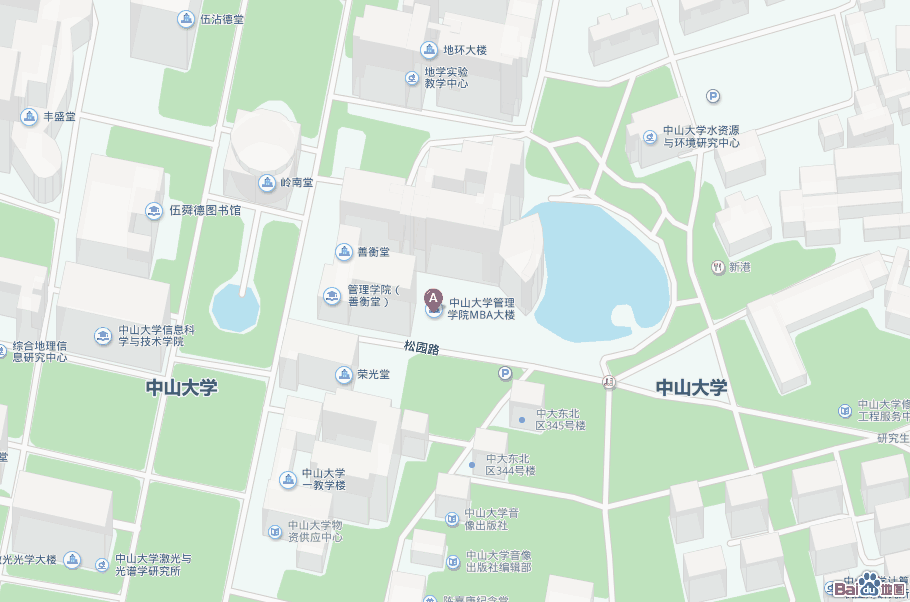This screenshot has width=910, height=602.
Task: Open the 丰盛堂 place marker
Action: [28, 117]
